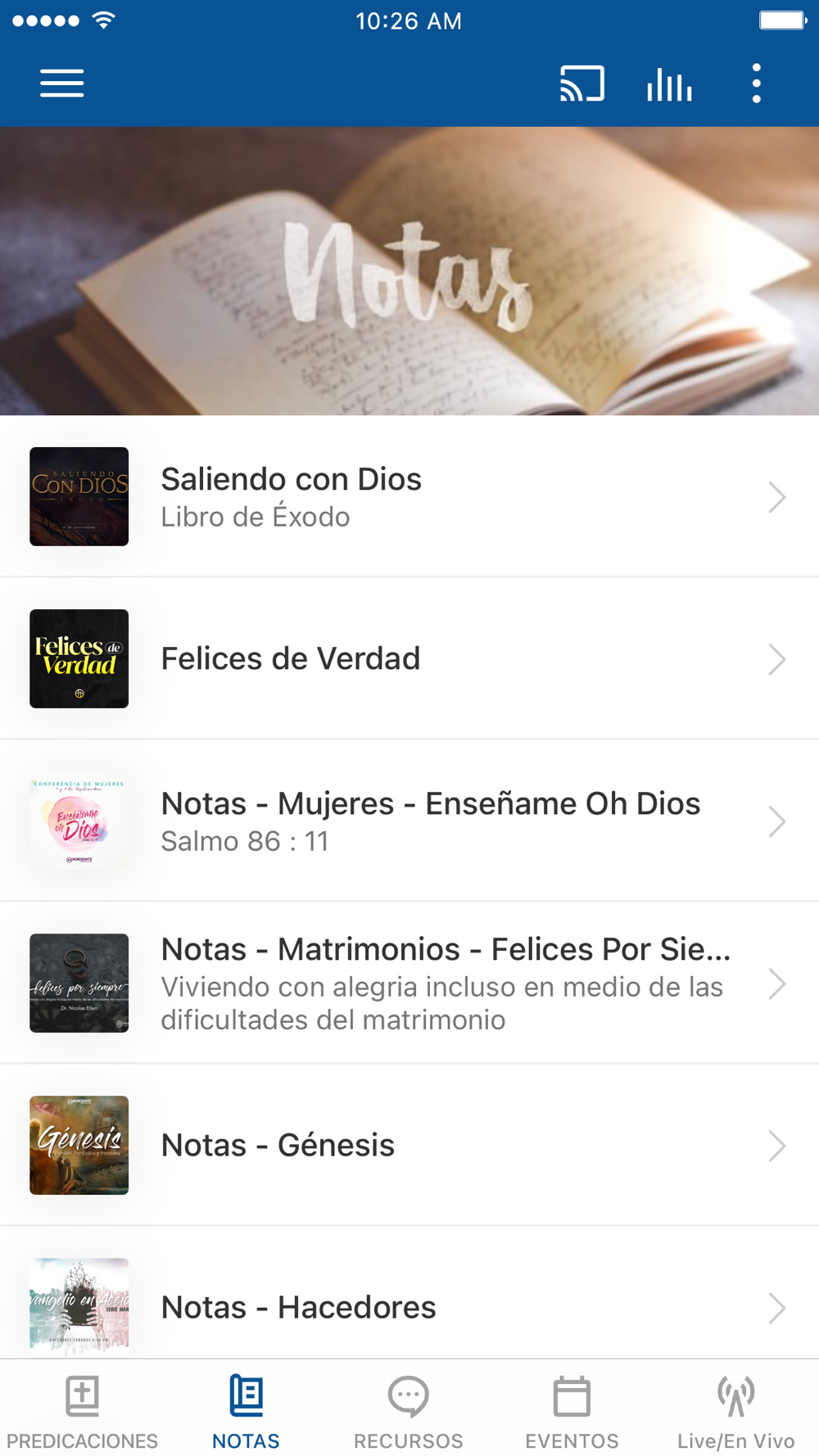819x1456 pixels.
Task: Open Felices de Verdad notes
Action: tap(409, 658)
